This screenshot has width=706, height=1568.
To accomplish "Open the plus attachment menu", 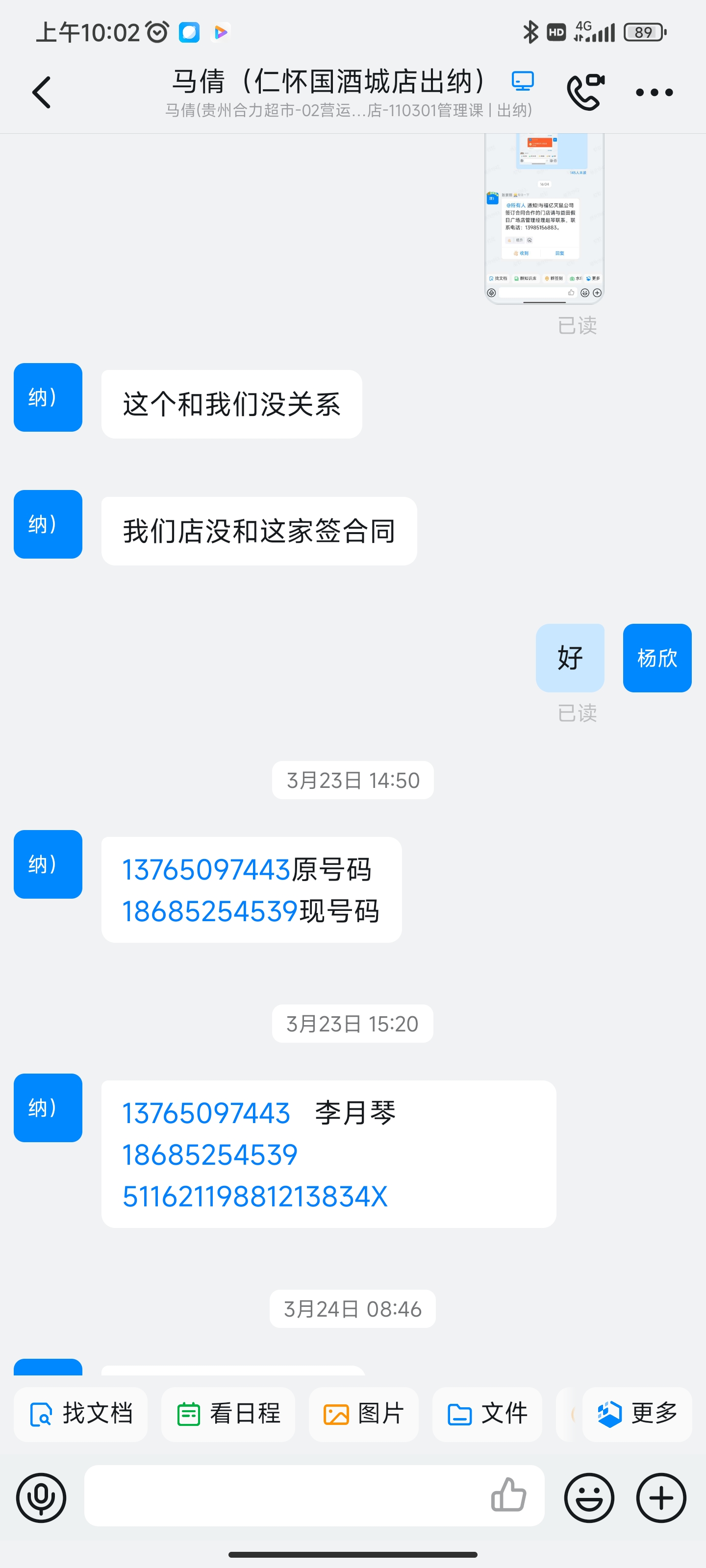I will [x=661, y=1497].
